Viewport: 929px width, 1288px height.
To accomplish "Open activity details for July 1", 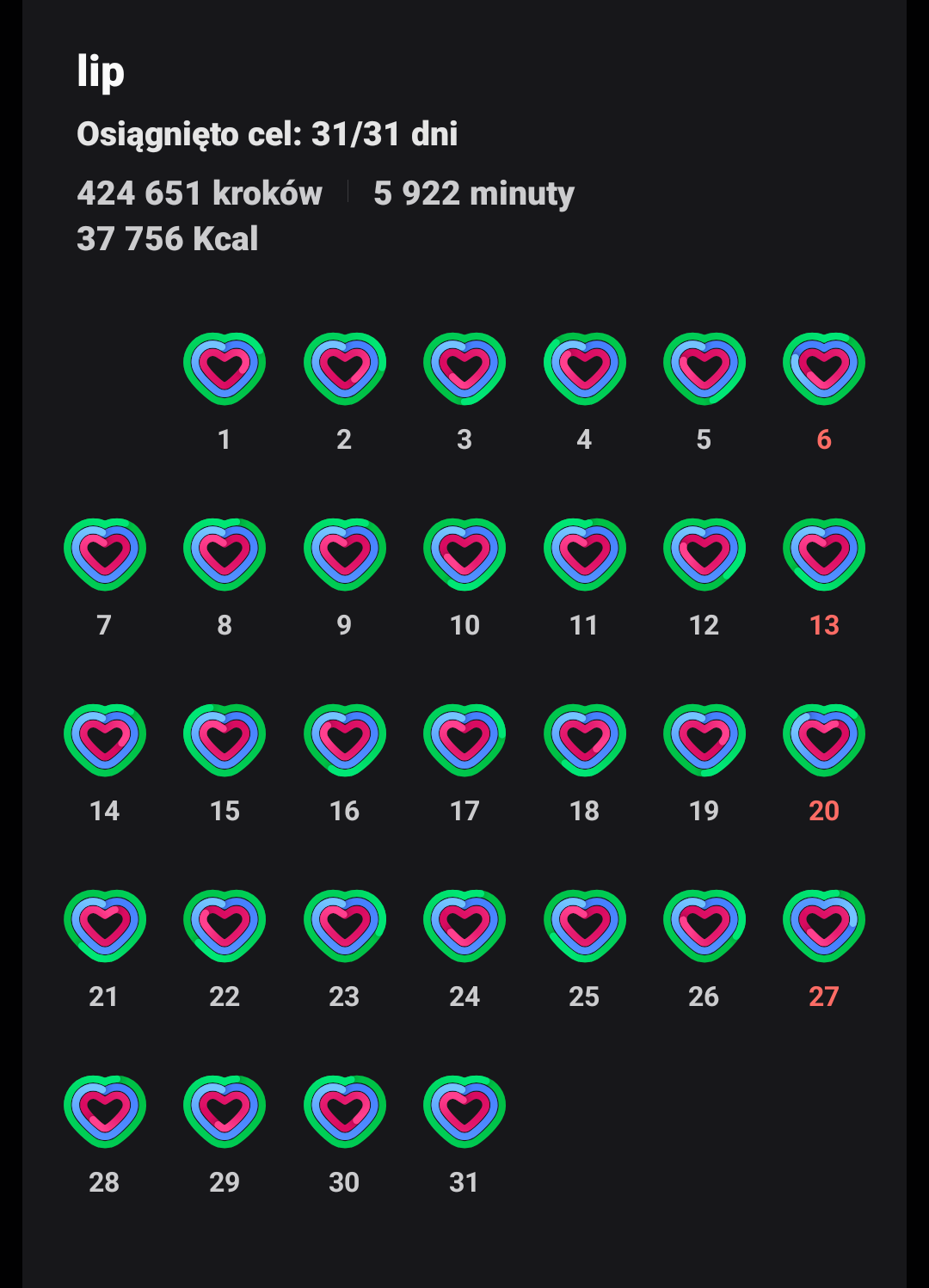I will click(x=225, y=369).
